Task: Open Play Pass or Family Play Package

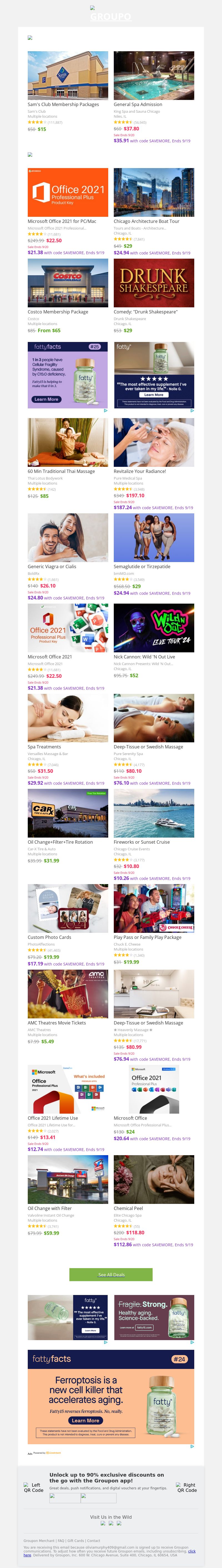Action: coord(154,908)
